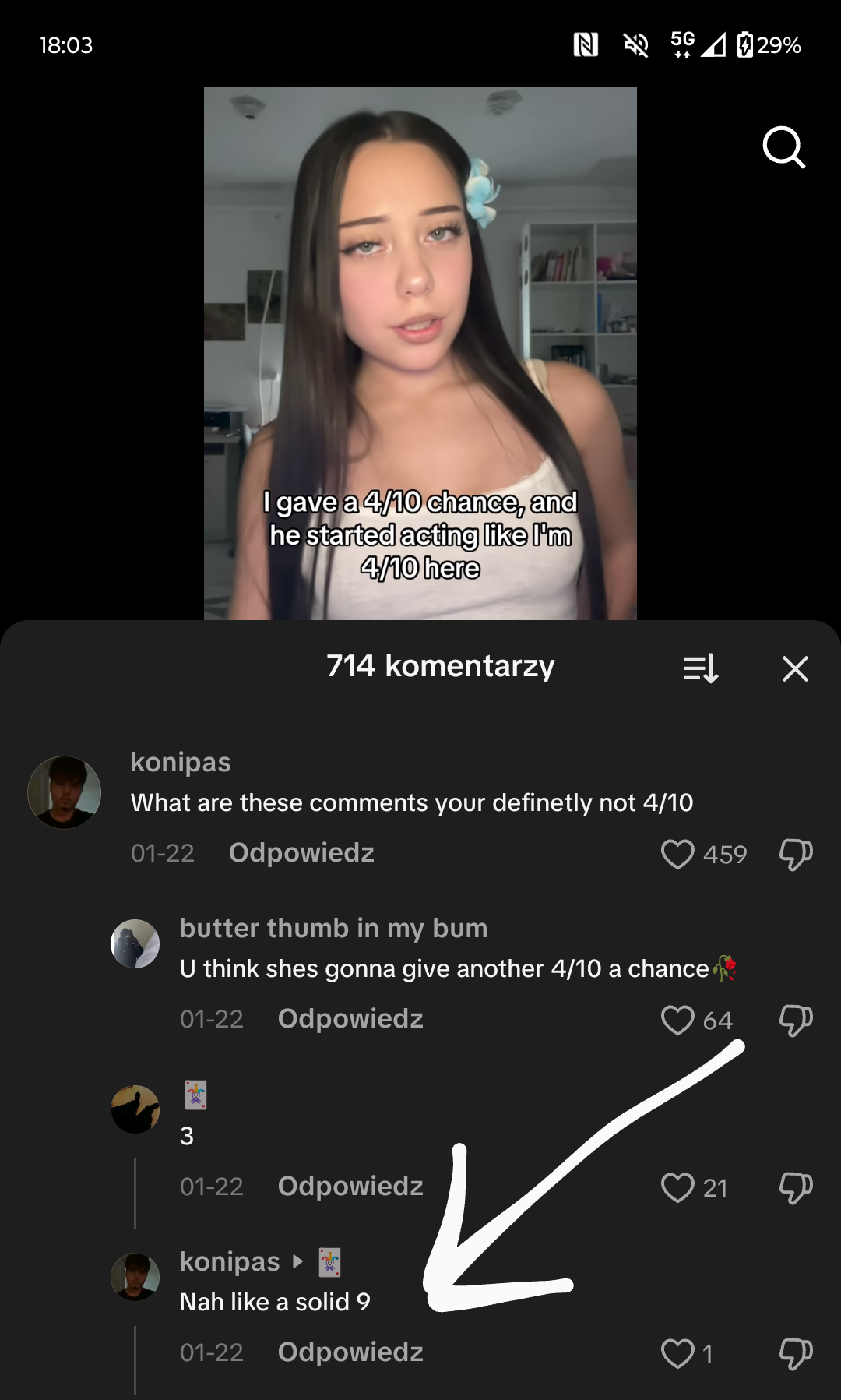Viewport: 841px width, 1400px height.
Task: Like butter thumb in my bum's reply
Action: 677,1020
